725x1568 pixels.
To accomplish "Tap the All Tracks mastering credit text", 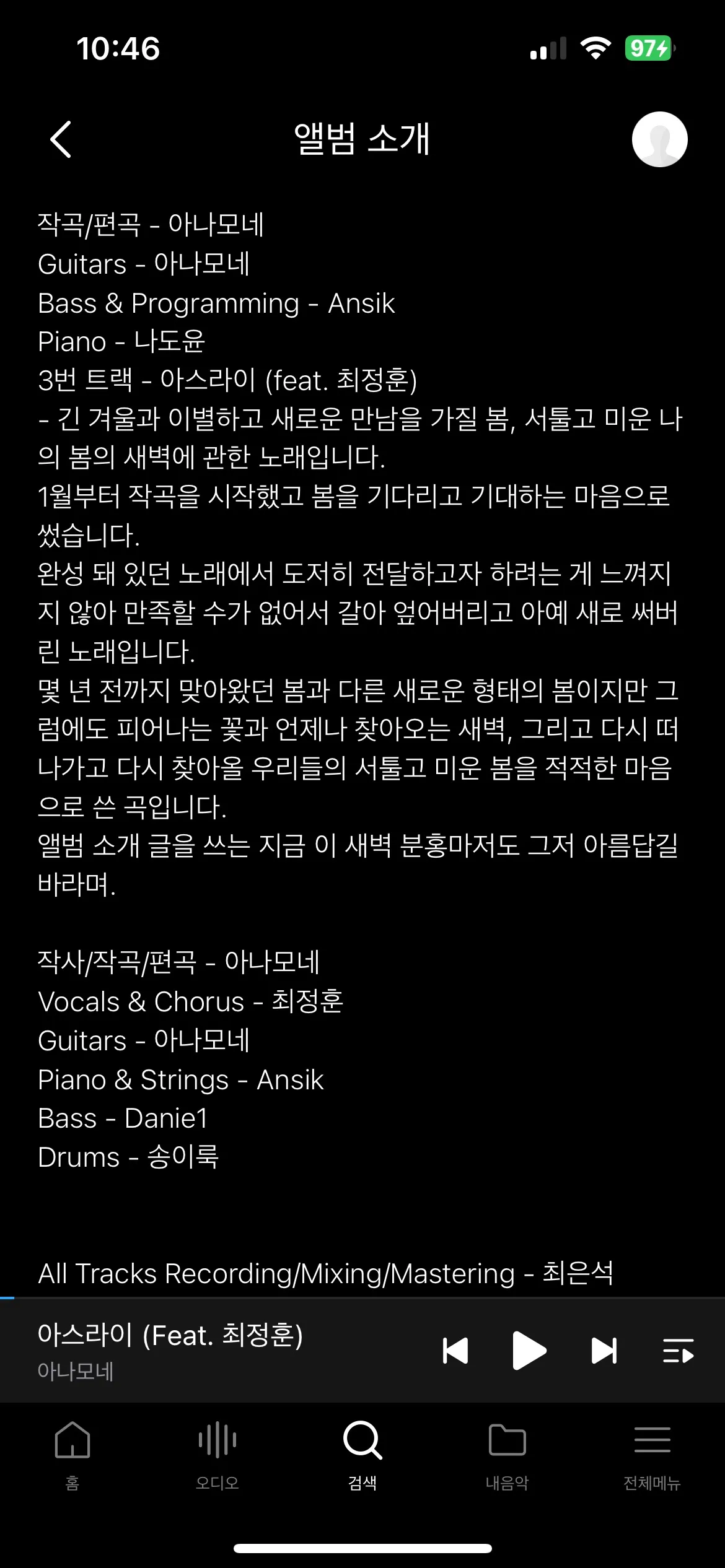I will [x=327, y=1273].
